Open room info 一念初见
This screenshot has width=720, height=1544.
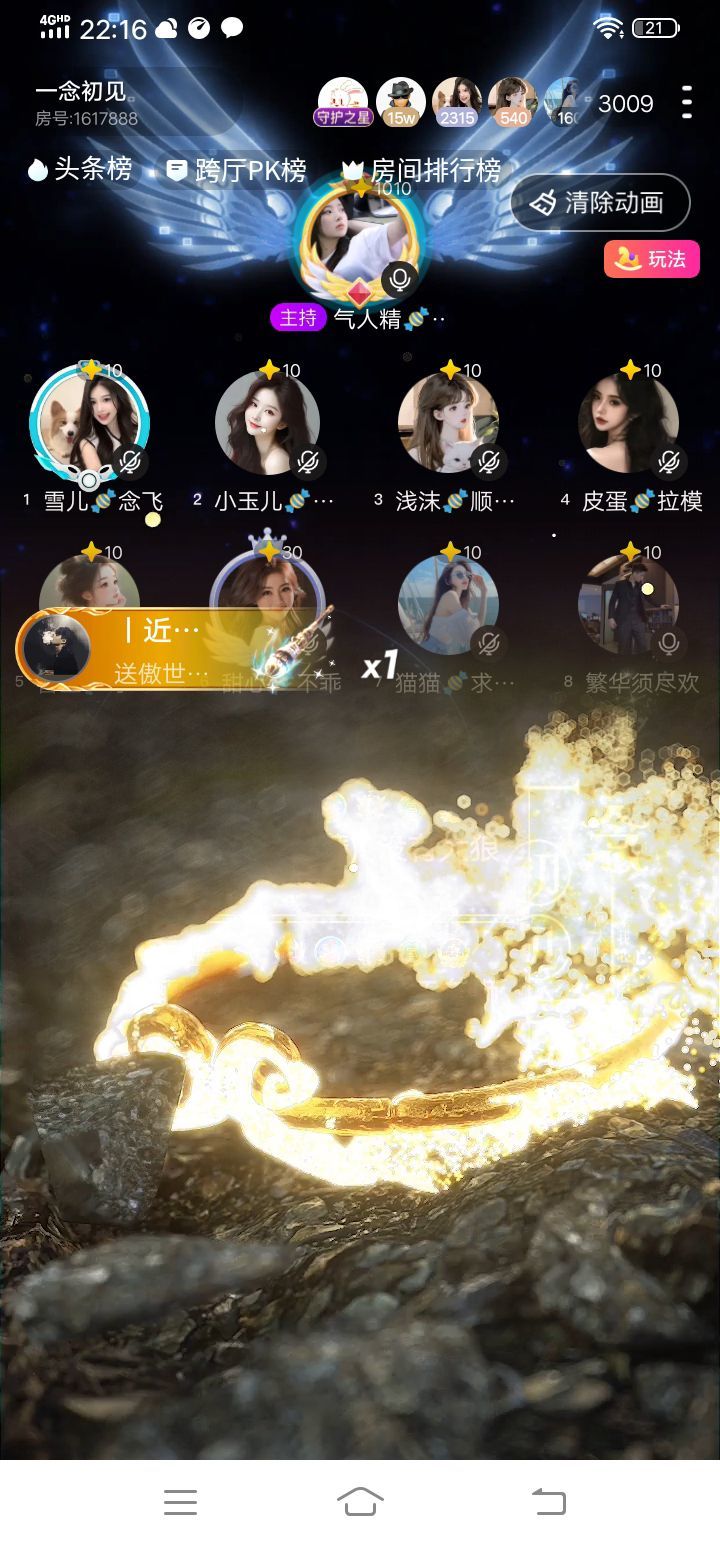(85, 102)
